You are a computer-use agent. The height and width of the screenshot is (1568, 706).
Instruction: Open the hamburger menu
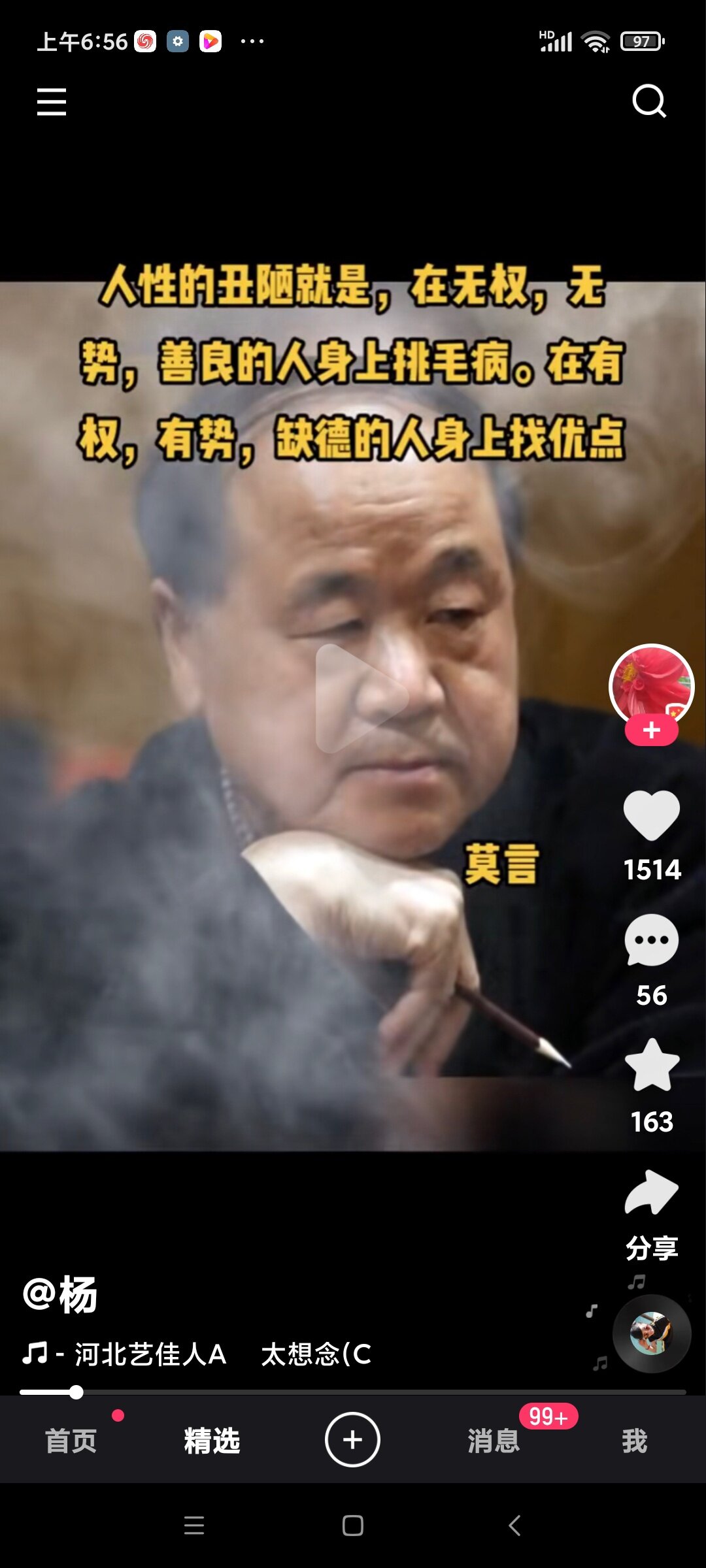pos(52,102)
